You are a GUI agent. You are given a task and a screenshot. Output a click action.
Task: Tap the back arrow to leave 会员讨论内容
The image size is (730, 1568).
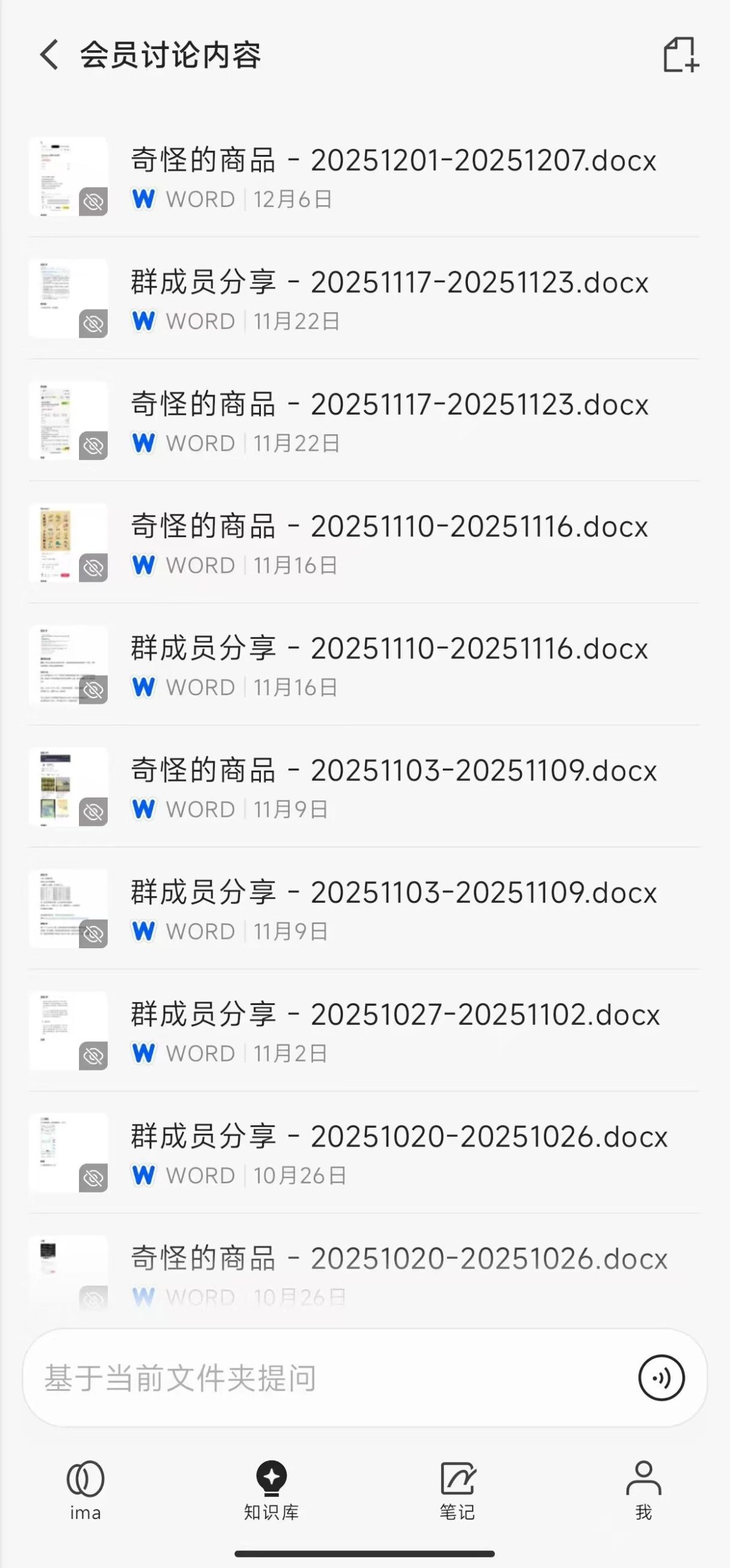pos(48,55)
